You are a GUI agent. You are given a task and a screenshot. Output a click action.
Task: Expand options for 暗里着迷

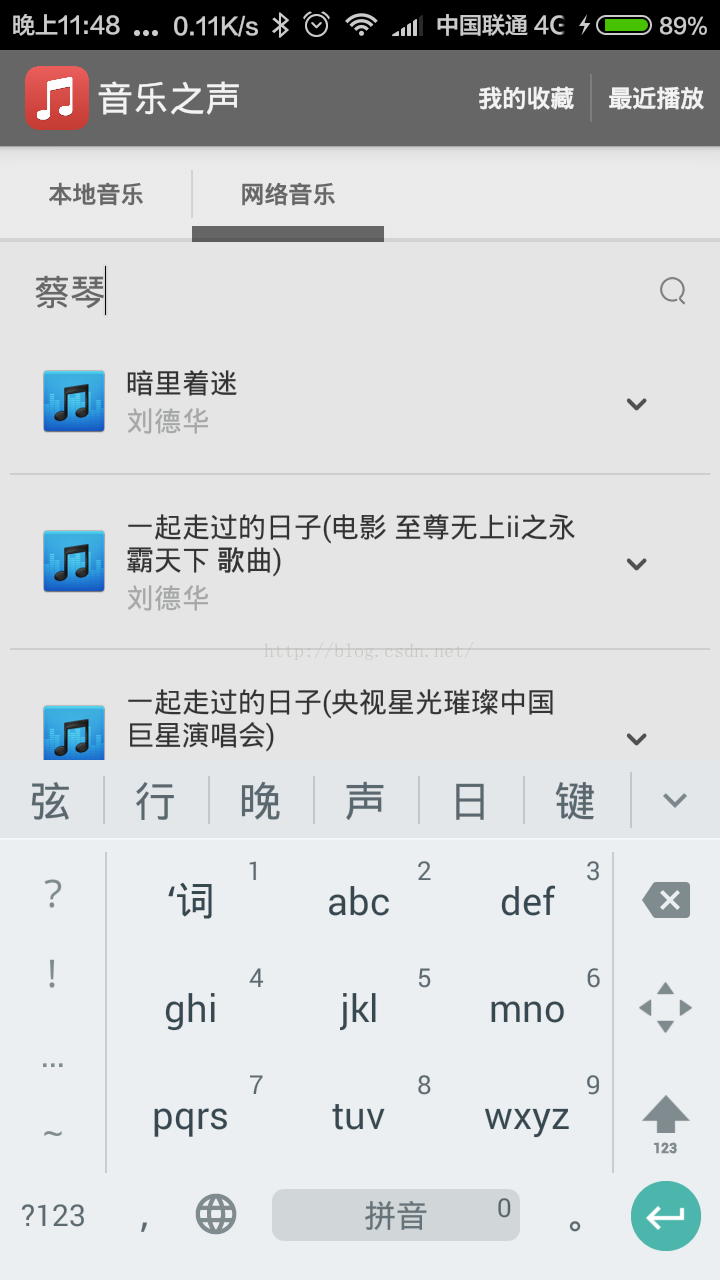636,404
